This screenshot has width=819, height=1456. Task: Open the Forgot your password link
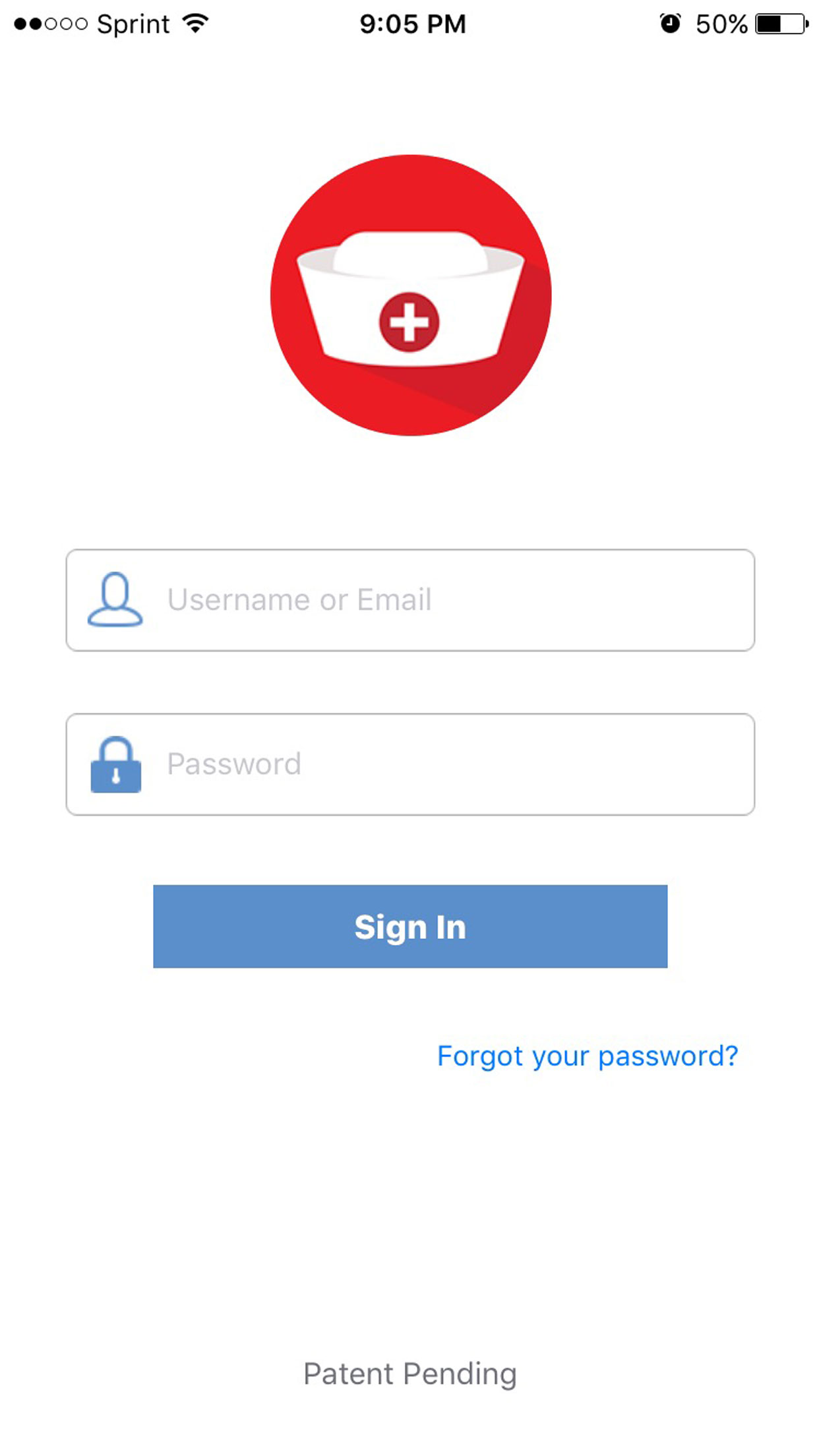pos(588,1056)
